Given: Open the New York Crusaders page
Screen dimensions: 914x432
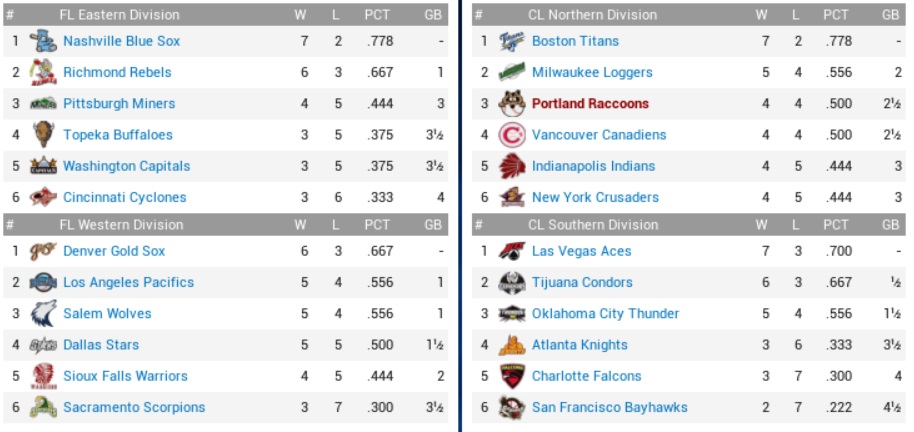Looking at the screenshot, I should click(595, 197).
